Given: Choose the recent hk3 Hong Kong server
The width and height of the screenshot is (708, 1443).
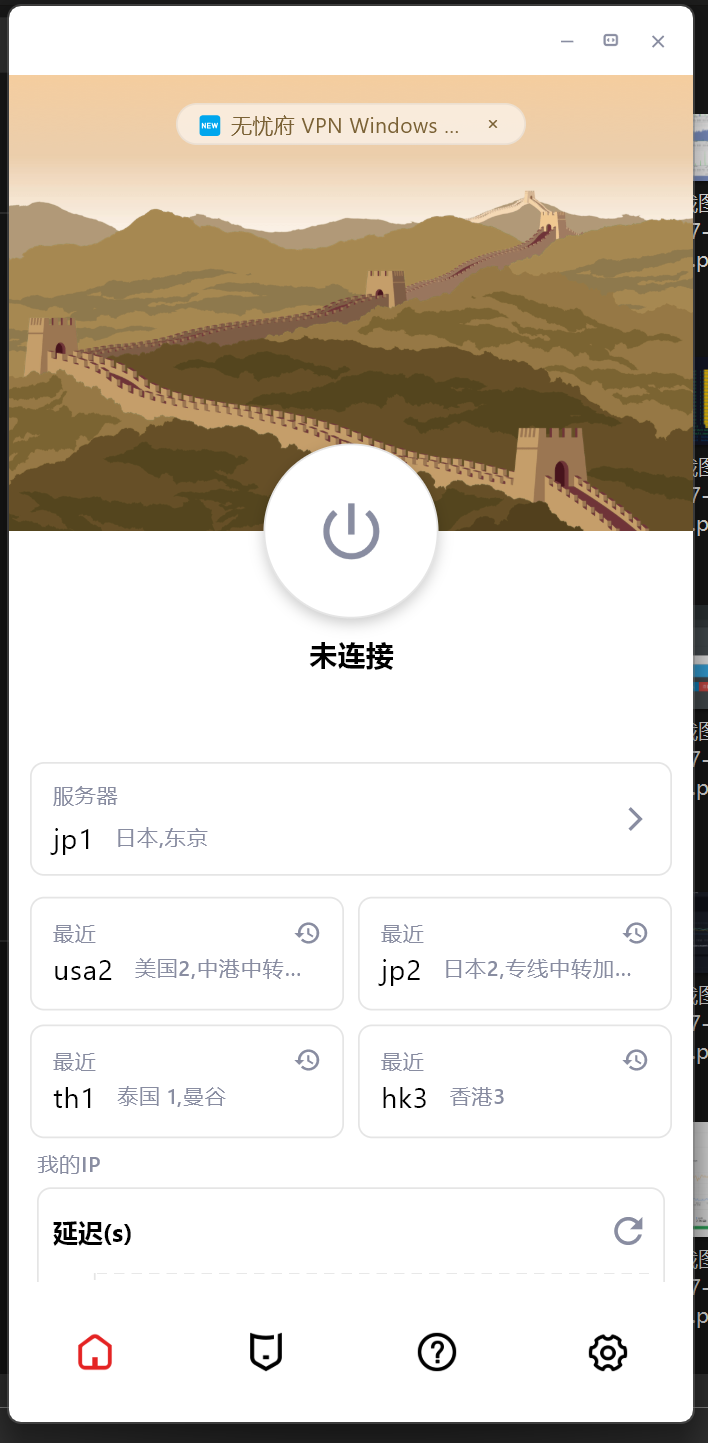Looking at the screenshot, I should coord(514,1081).
